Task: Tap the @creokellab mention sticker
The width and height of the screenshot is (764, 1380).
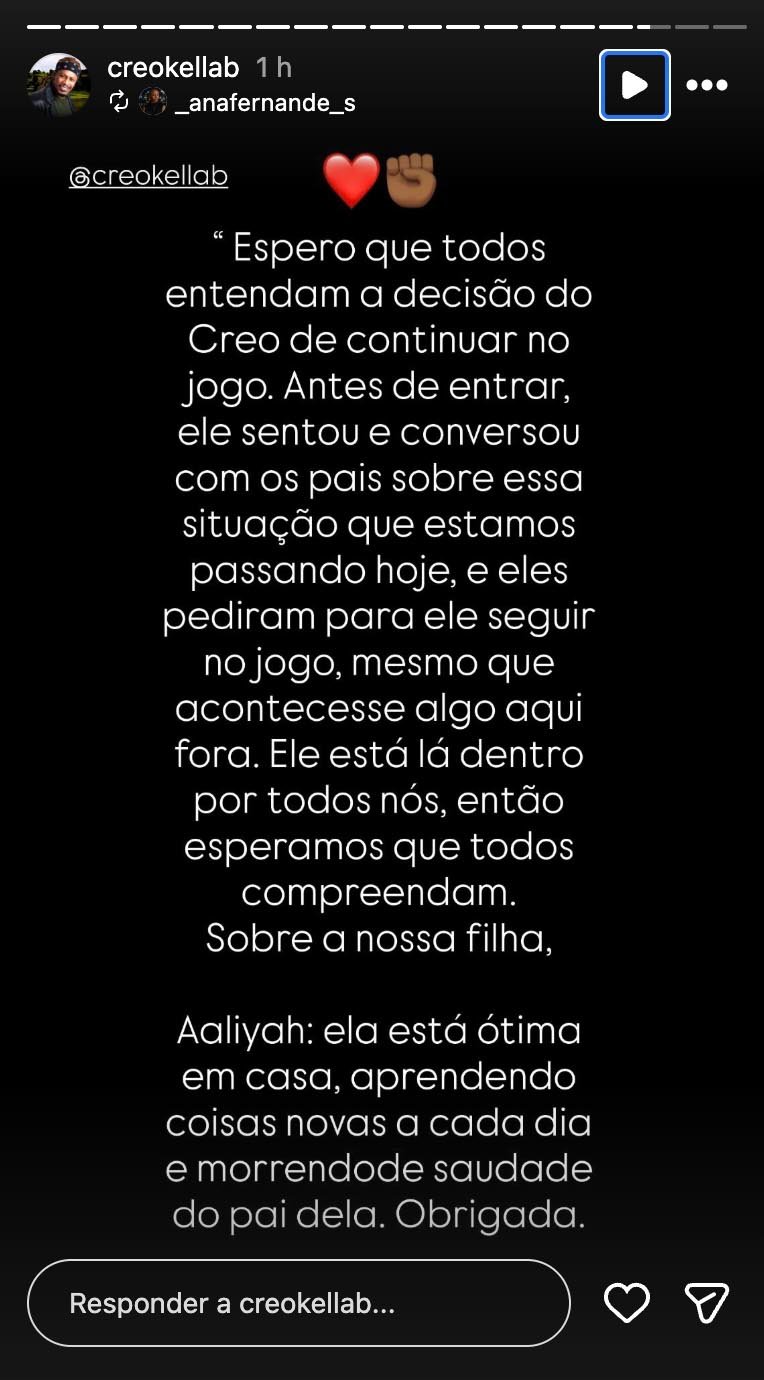Action: (148, 177)
